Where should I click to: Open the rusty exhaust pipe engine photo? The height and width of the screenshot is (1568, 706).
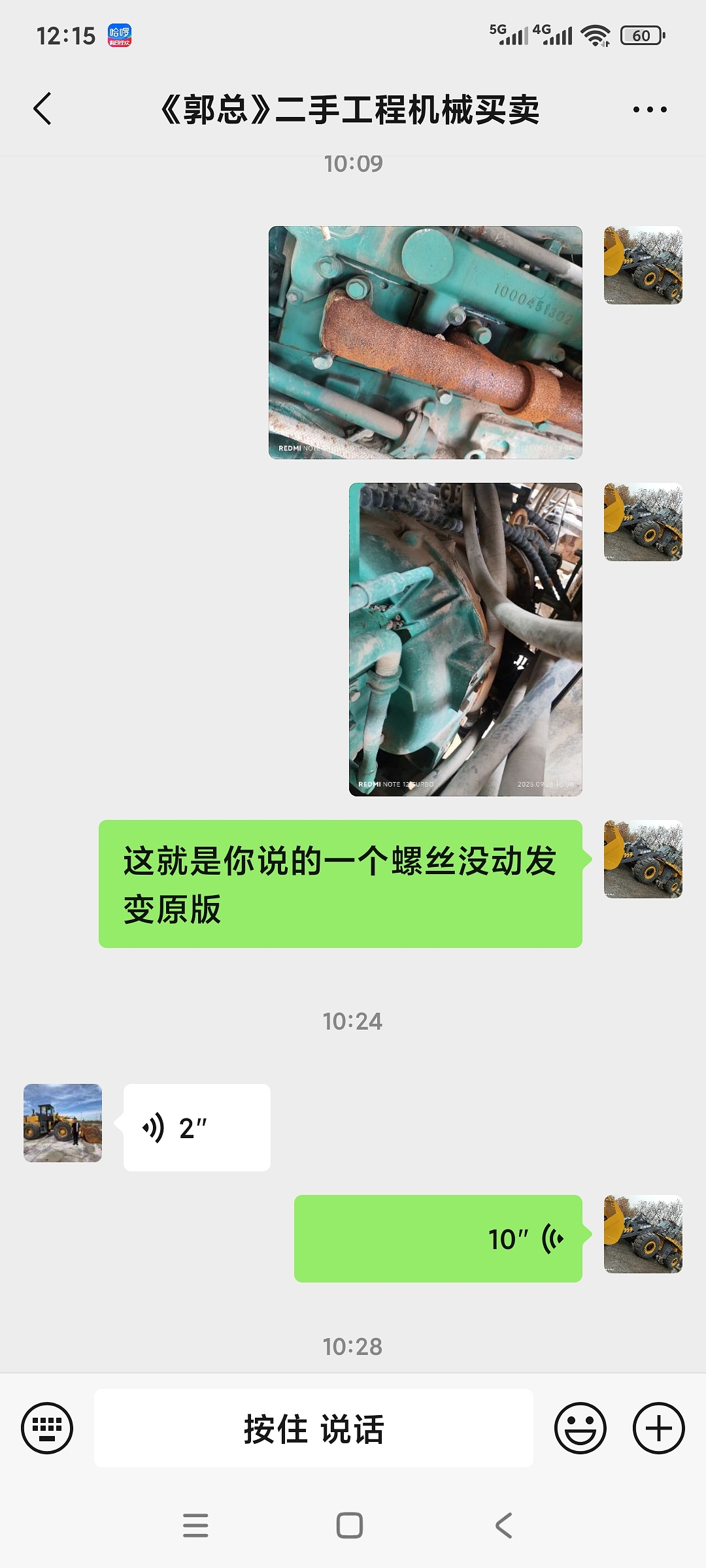425,342
